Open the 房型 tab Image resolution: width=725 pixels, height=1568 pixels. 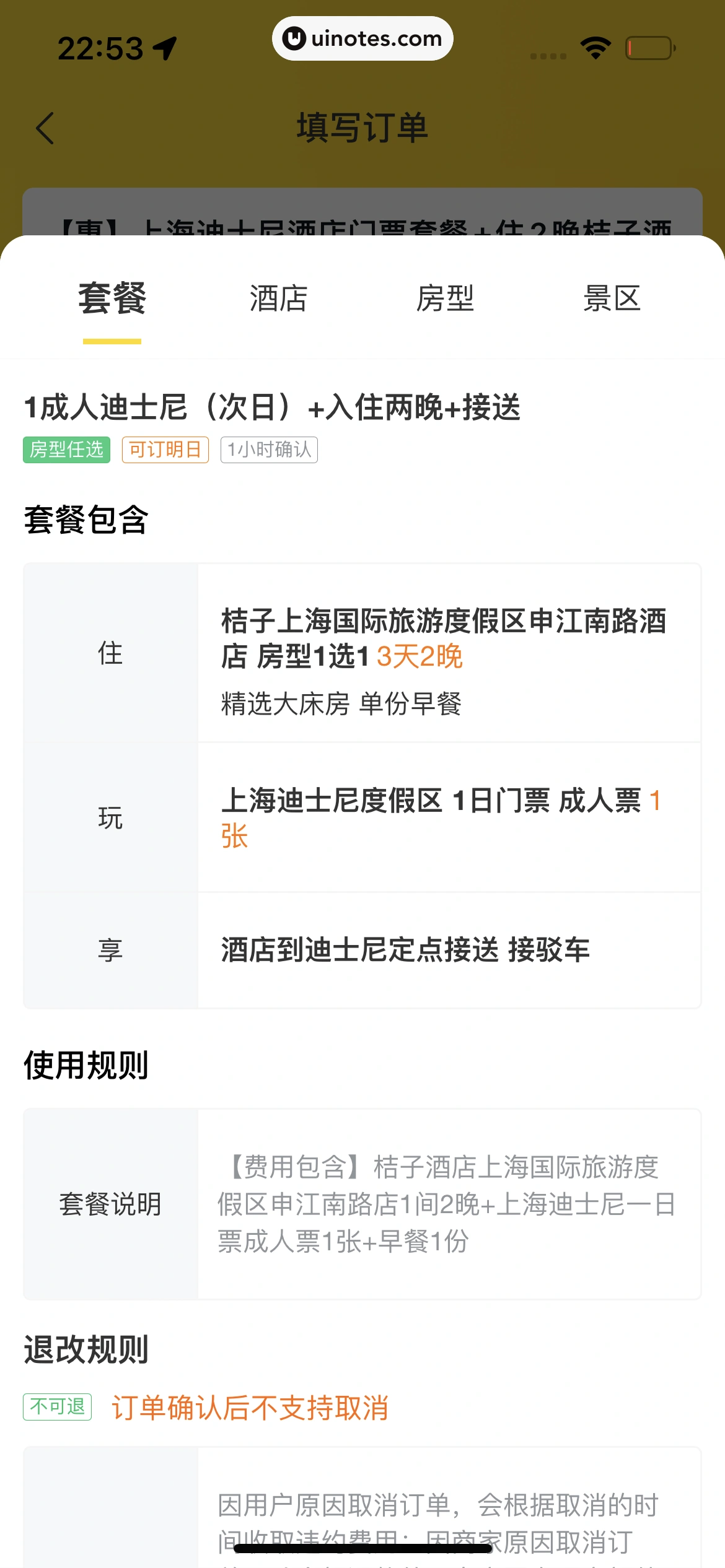[446, 298]
